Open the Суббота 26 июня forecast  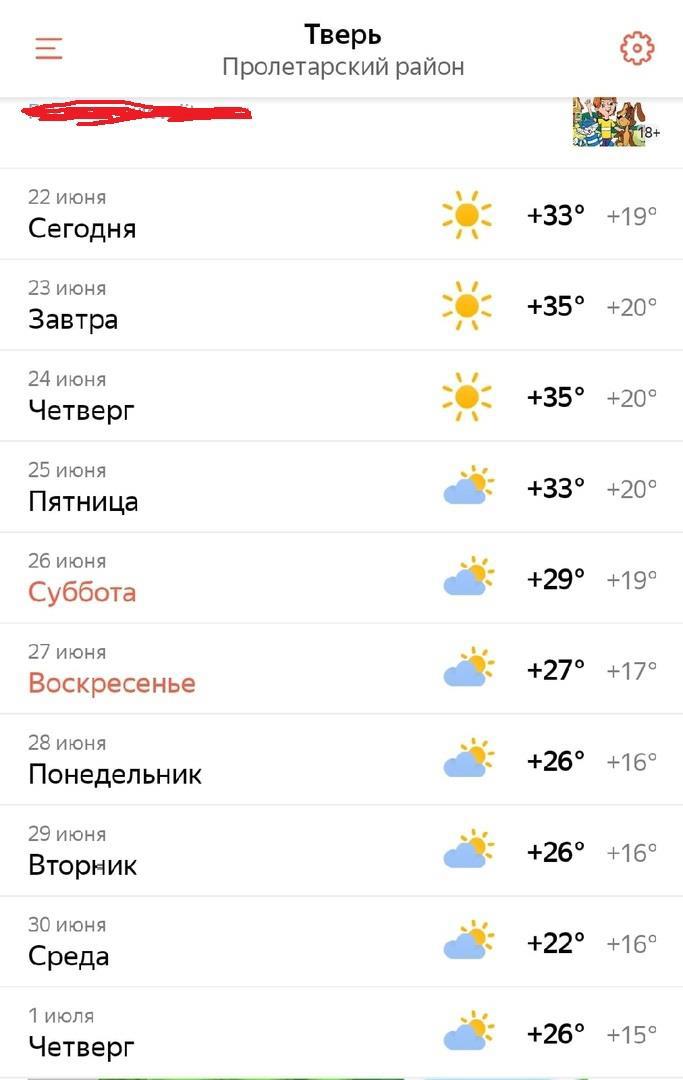[x=340, y=578]
